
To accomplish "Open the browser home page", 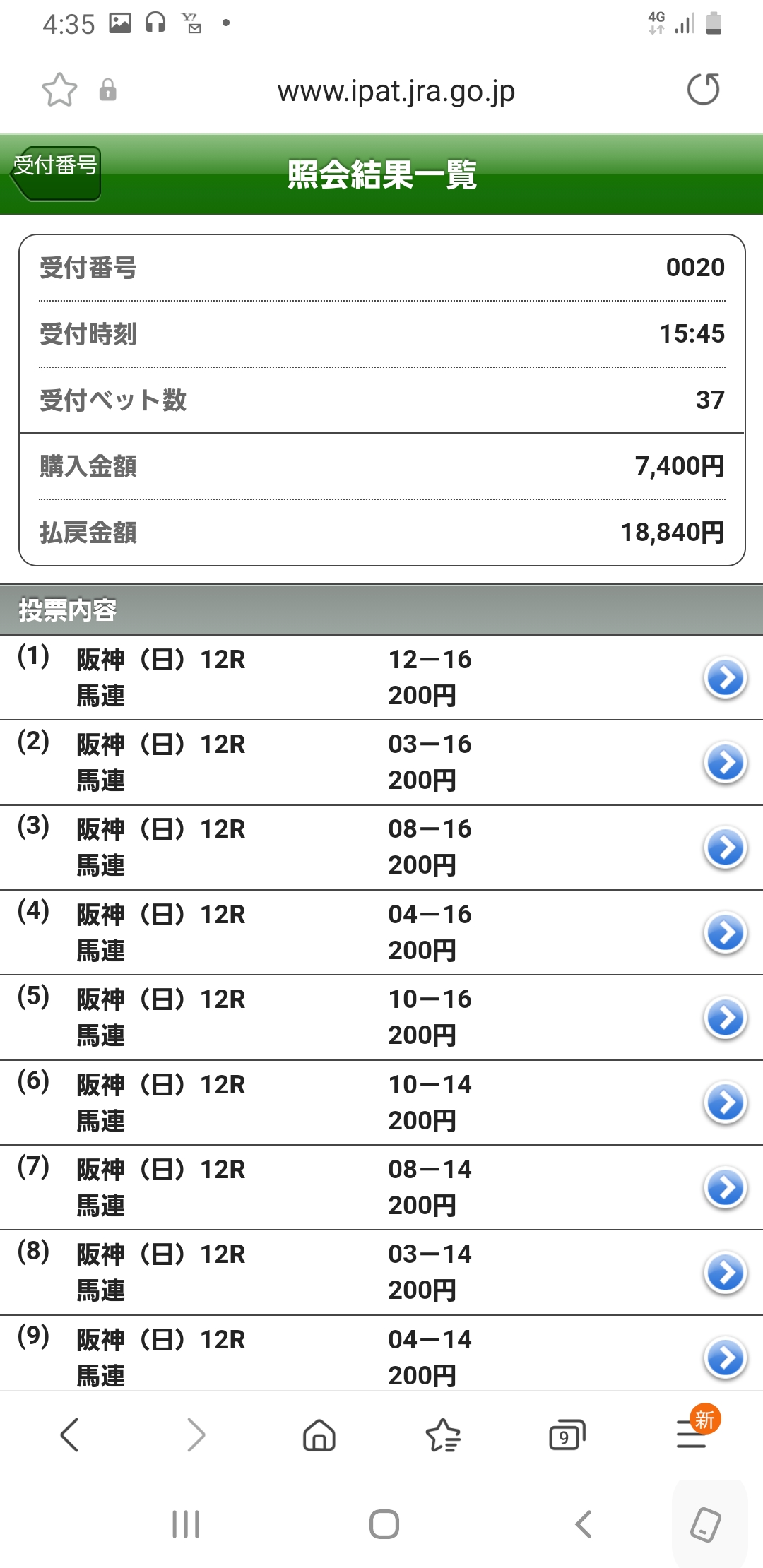I will pyautogui.click(x=319, y=1435).
